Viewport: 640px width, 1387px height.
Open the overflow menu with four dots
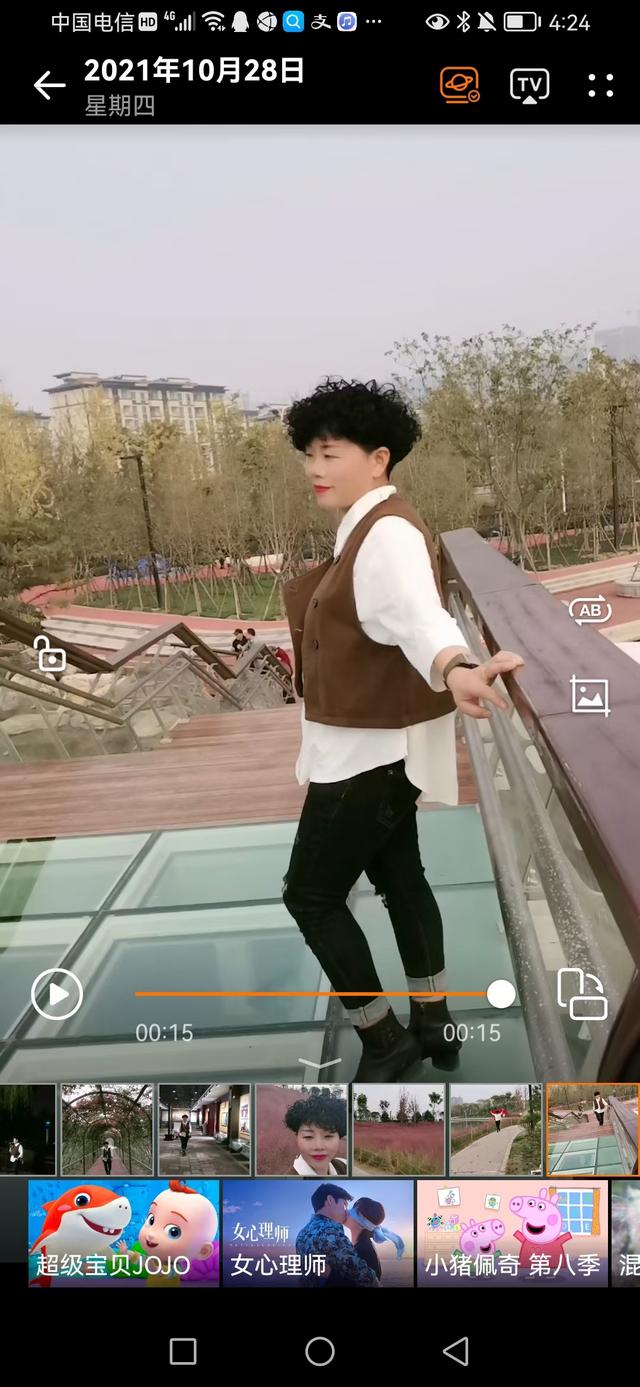click(600, 86)
